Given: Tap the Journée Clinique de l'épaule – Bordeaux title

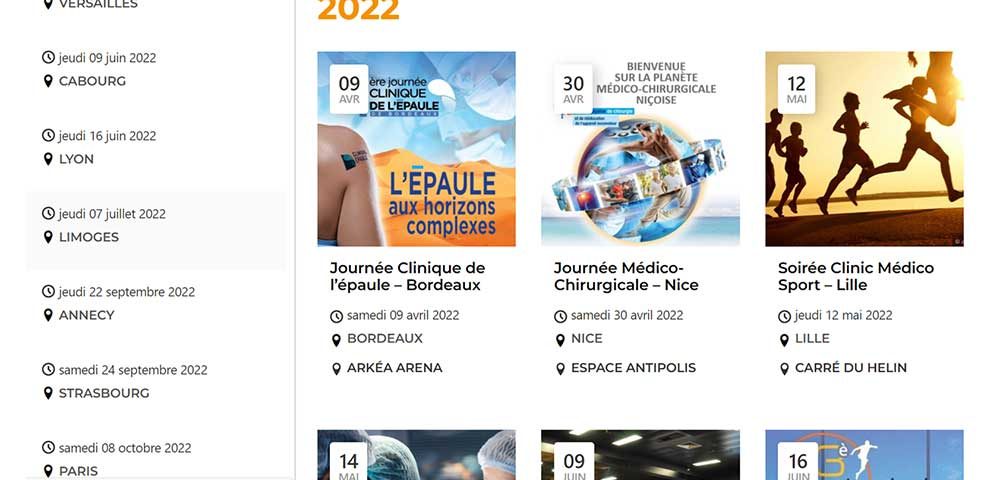Looking at the screenshot, I should click(407, 276).
